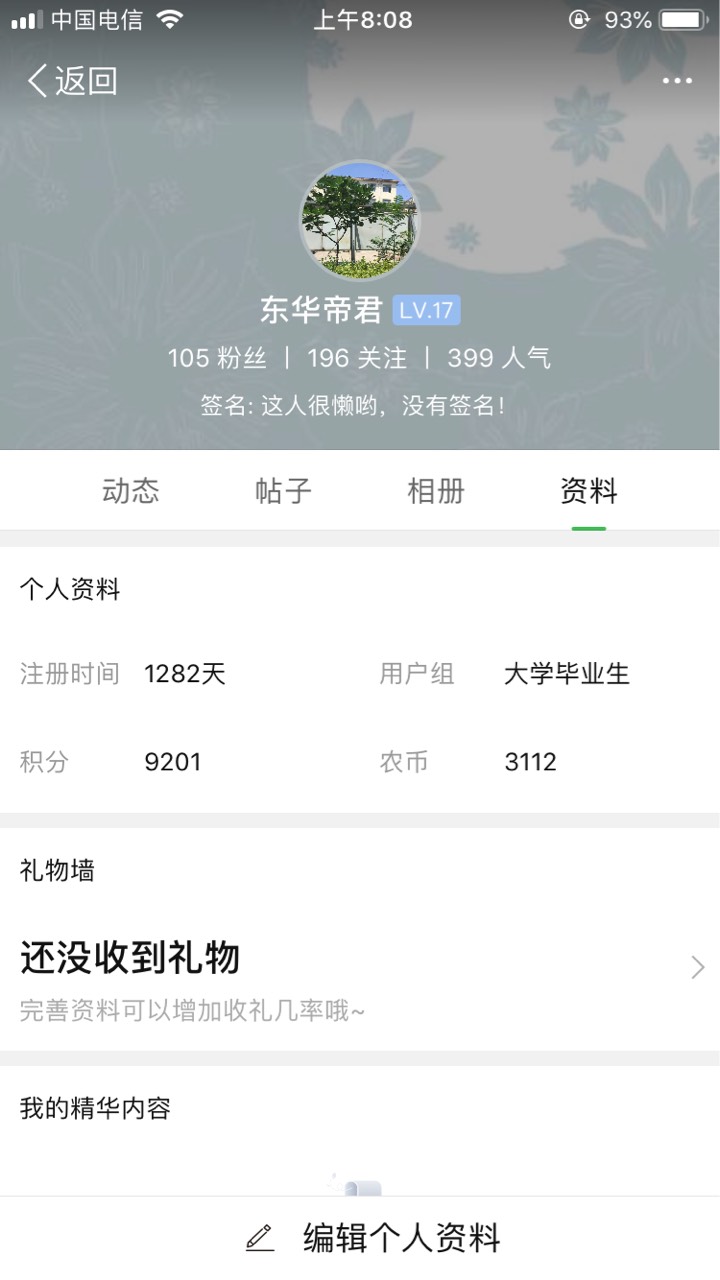View the 196 关注 following list

pyautogui.click(x=357, y=358)
